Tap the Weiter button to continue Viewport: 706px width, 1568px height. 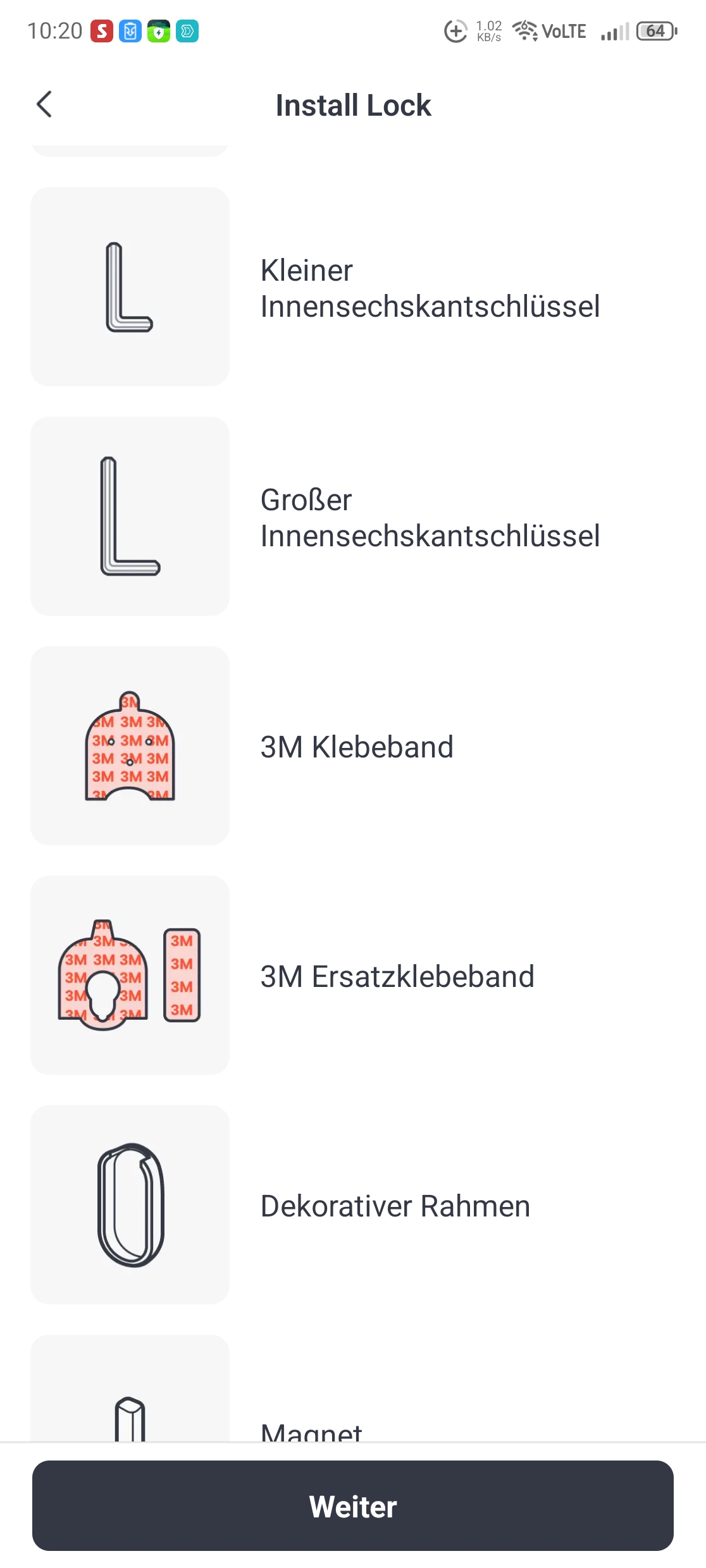(353, 1505)
